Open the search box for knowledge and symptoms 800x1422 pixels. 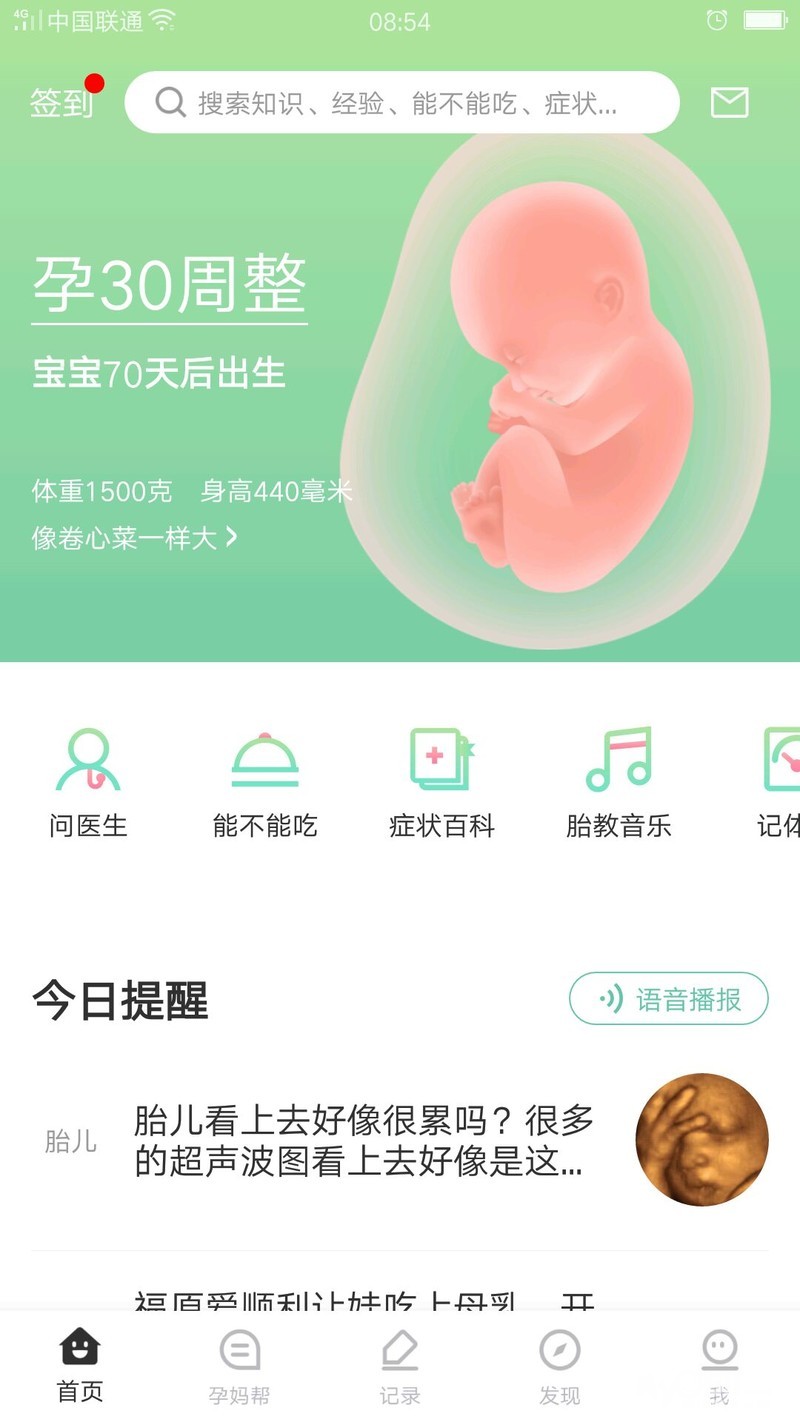(402, 102)
